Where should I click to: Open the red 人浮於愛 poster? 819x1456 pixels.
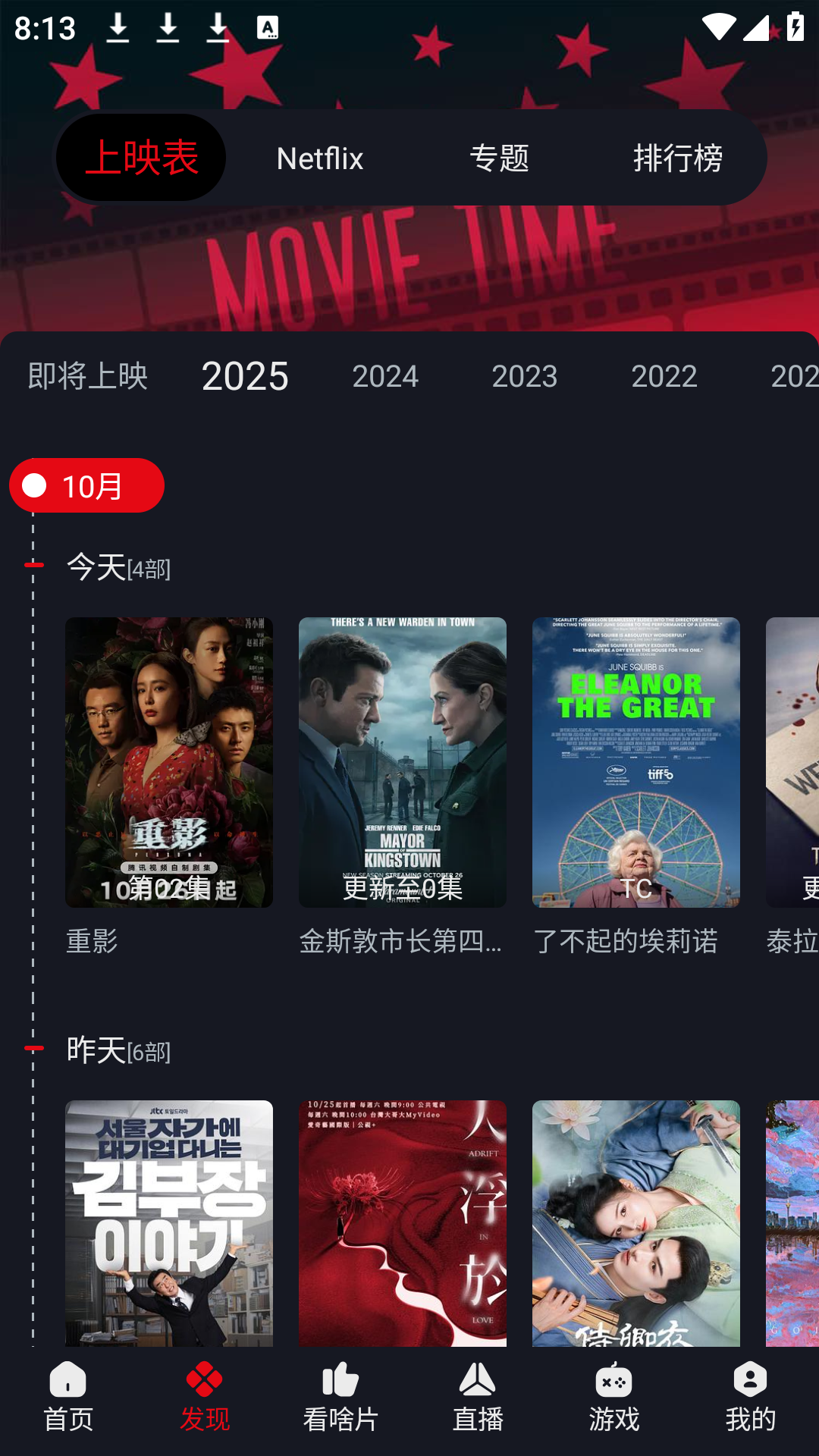[x=403, y=1222]
